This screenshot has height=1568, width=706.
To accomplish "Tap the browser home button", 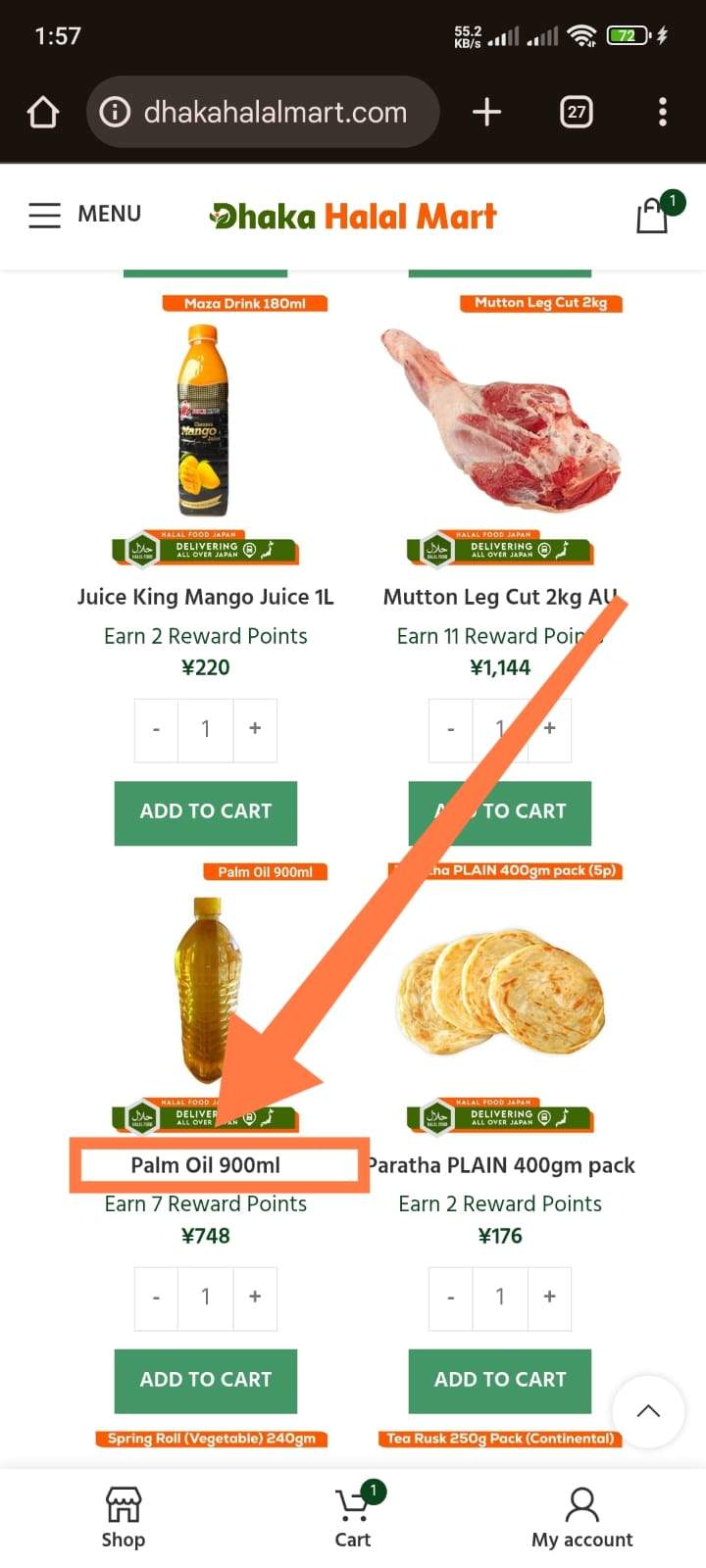I will tap(43, 113).
